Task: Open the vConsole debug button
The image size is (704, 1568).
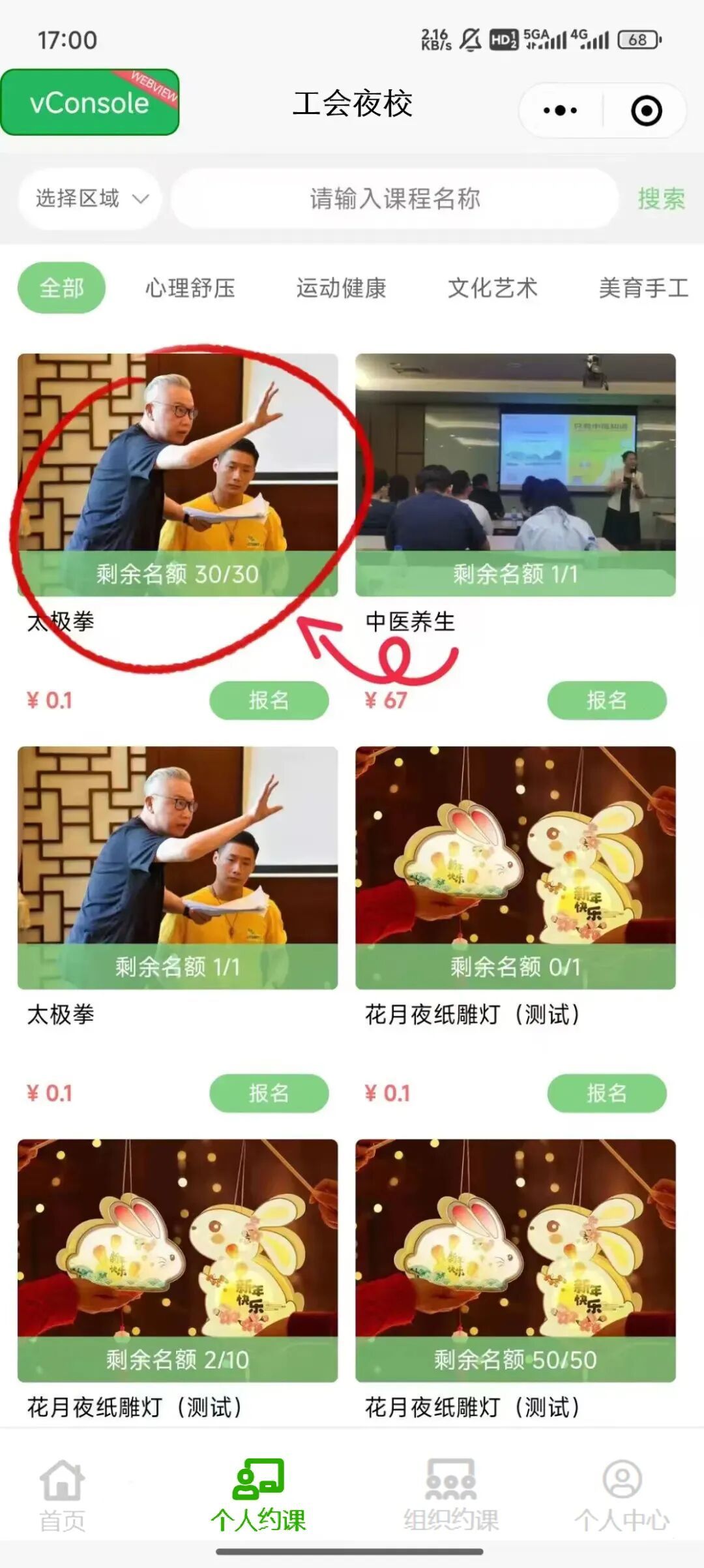Action: click(x=89, y=103)
